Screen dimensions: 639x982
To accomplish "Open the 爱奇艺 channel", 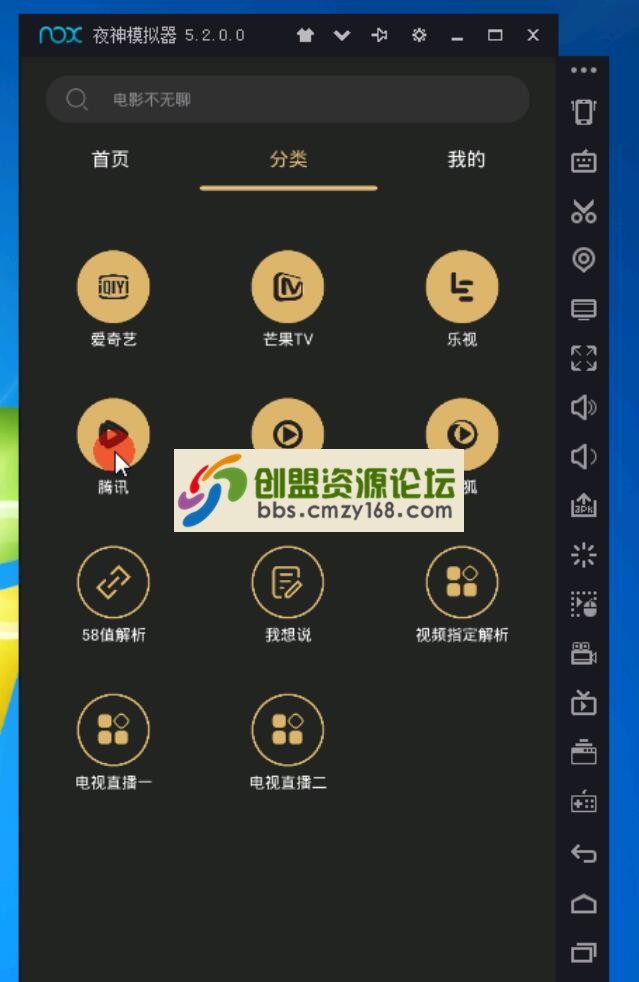I will [113, 287].
